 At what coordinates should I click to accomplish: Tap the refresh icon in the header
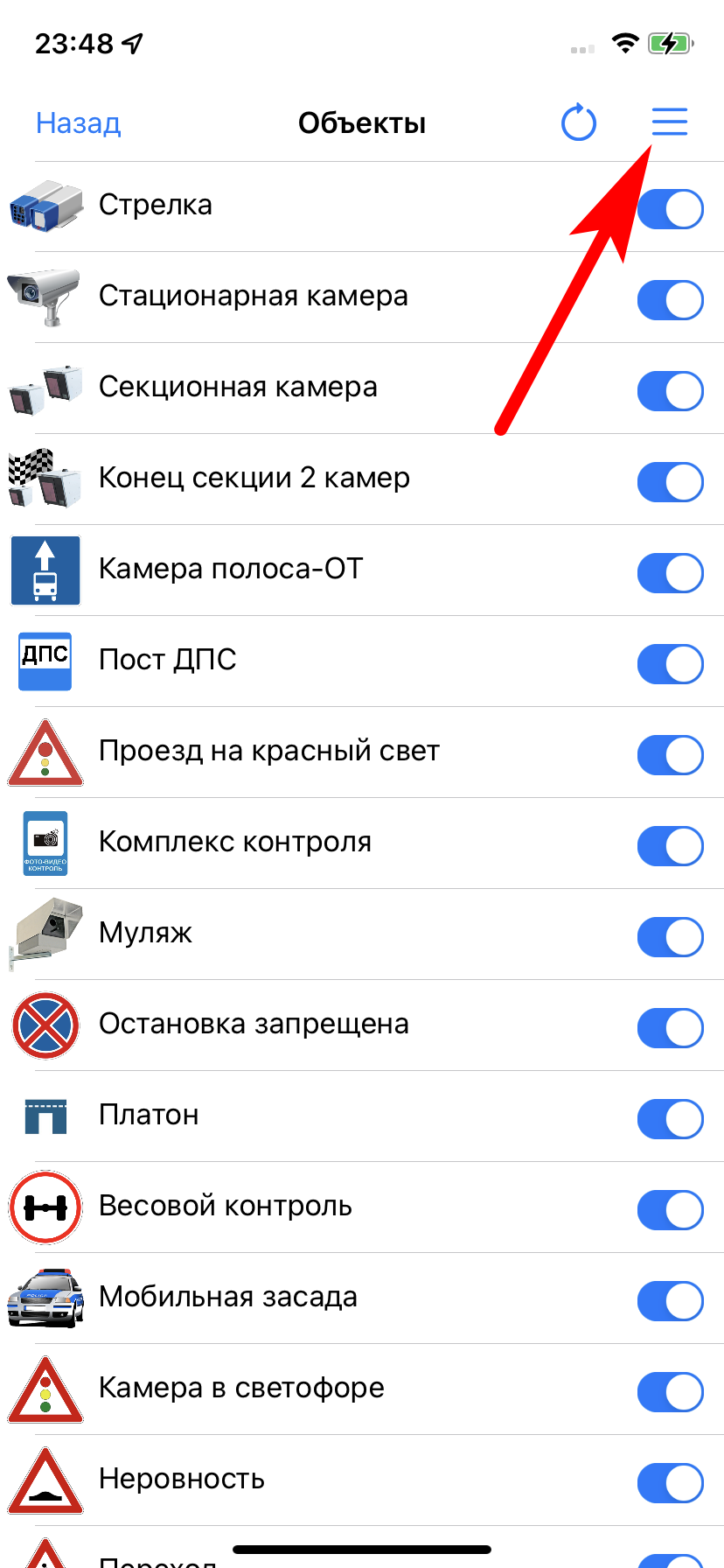[x=578, y=123]
